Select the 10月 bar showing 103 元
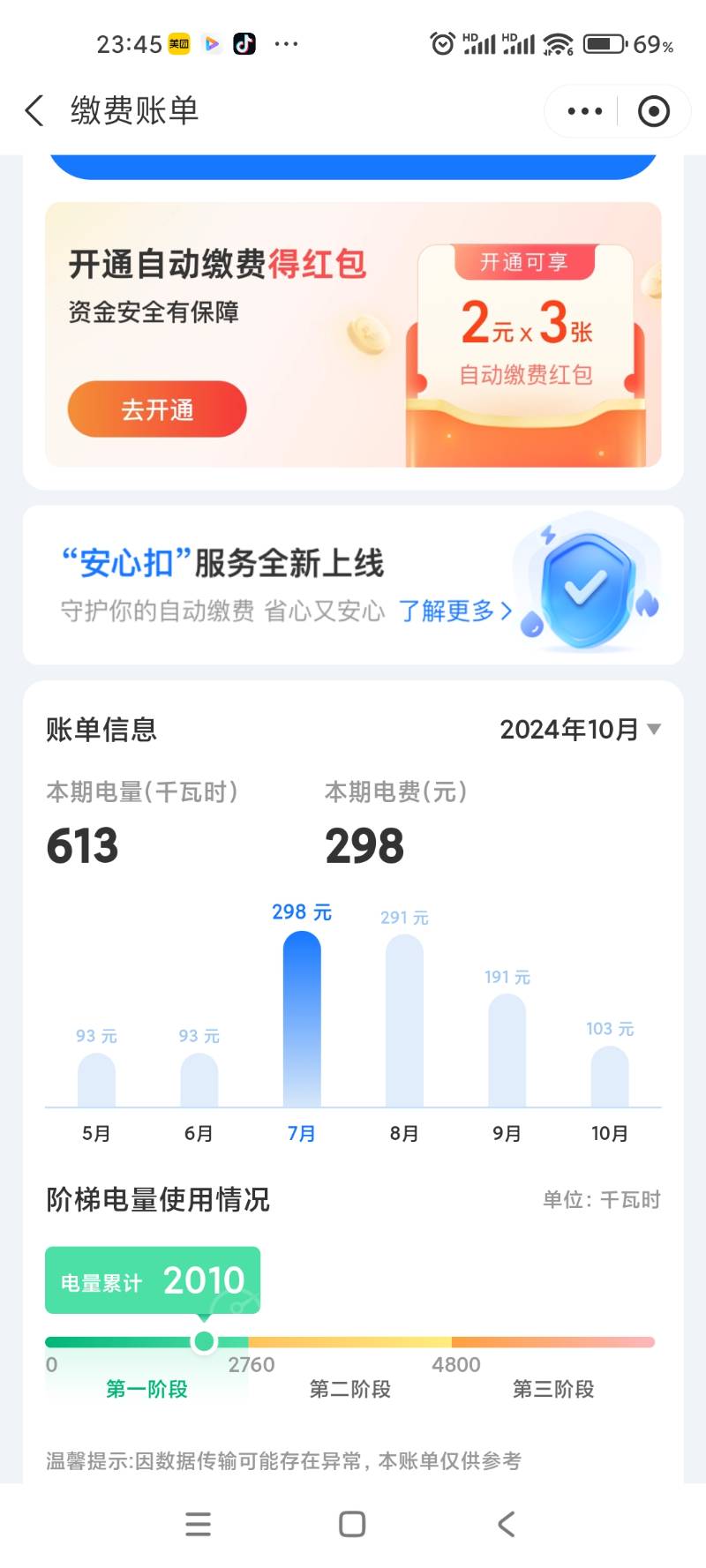The image size is (706, 1568). 609,1077
